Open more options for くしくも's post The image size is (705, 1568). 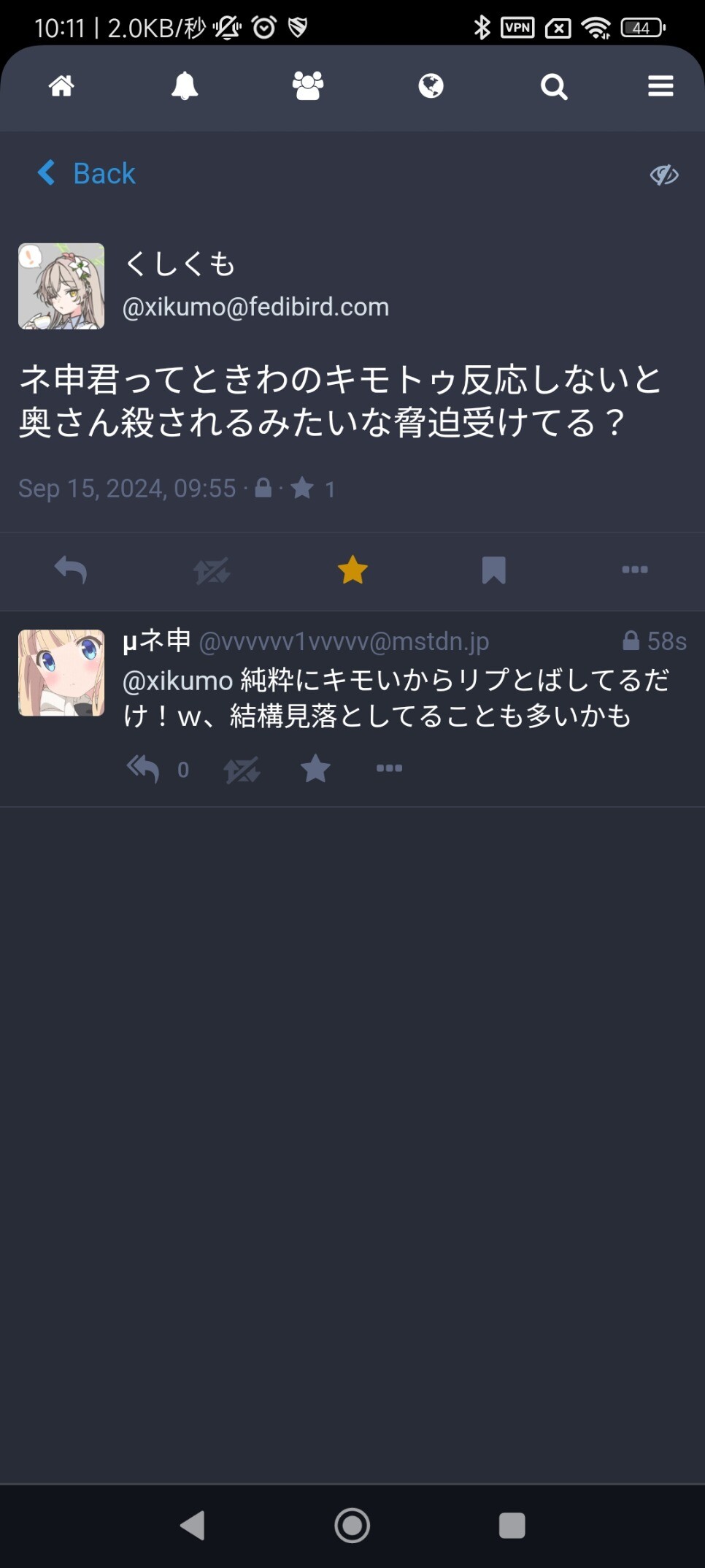(635, 570)
